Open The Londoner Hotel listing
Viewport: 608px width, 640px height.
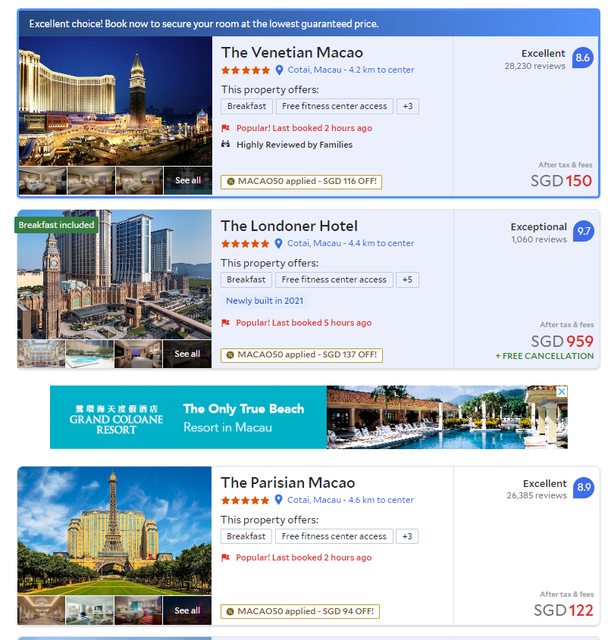click(289, 226)
